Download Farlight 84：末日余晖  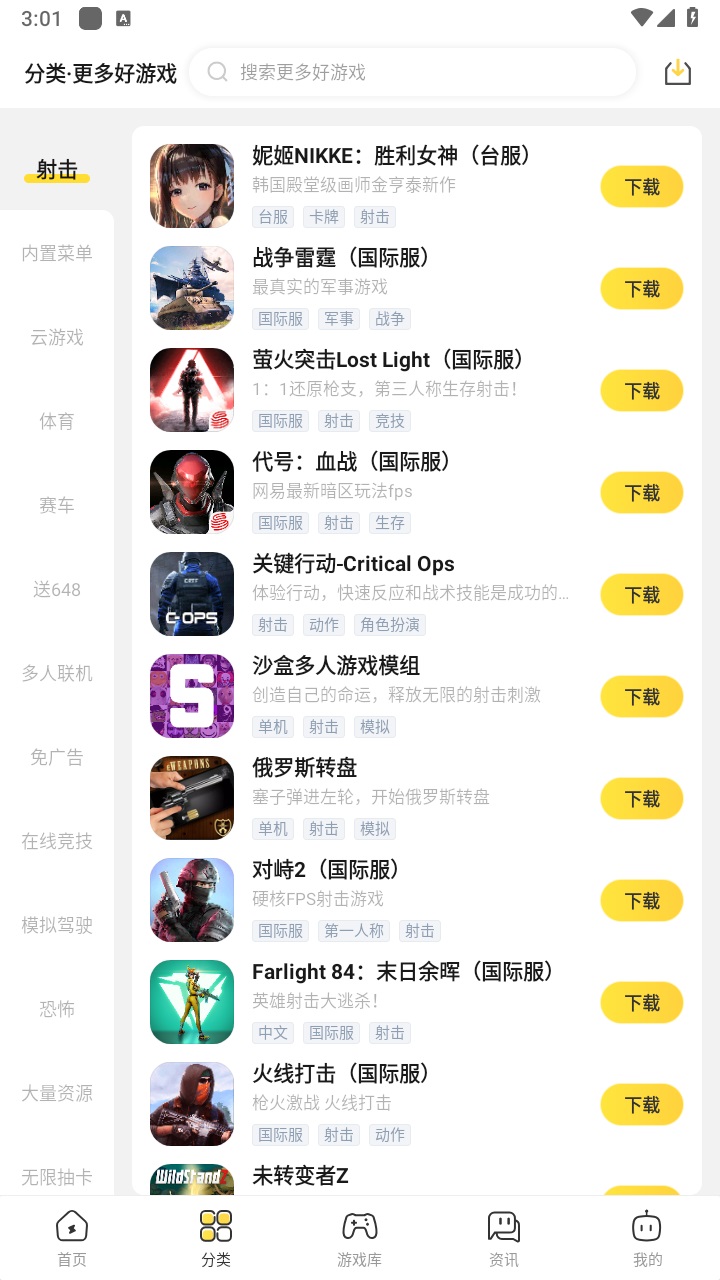point(642,1003)
